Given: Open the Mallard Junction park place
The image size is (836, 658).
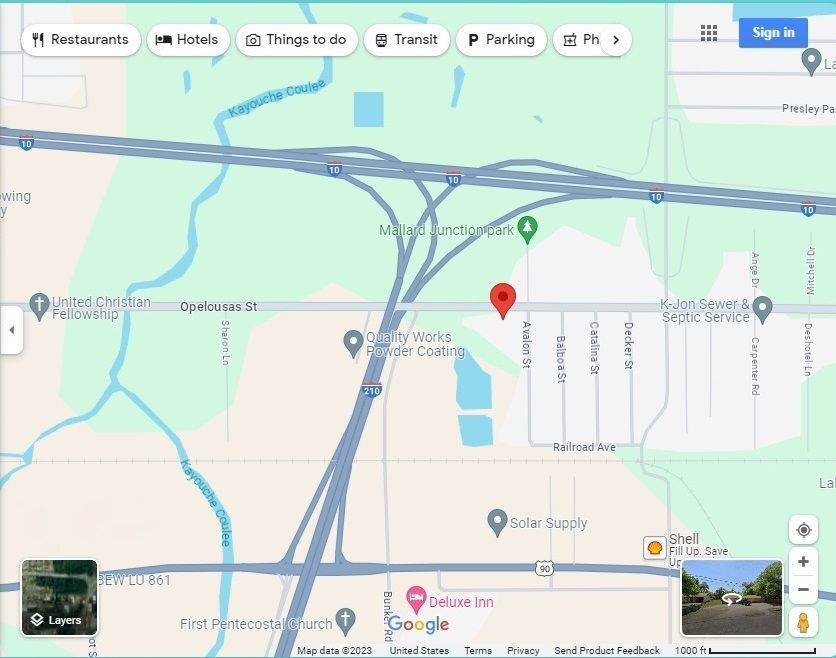Looking at the screenshot, I should coord(528,229).
